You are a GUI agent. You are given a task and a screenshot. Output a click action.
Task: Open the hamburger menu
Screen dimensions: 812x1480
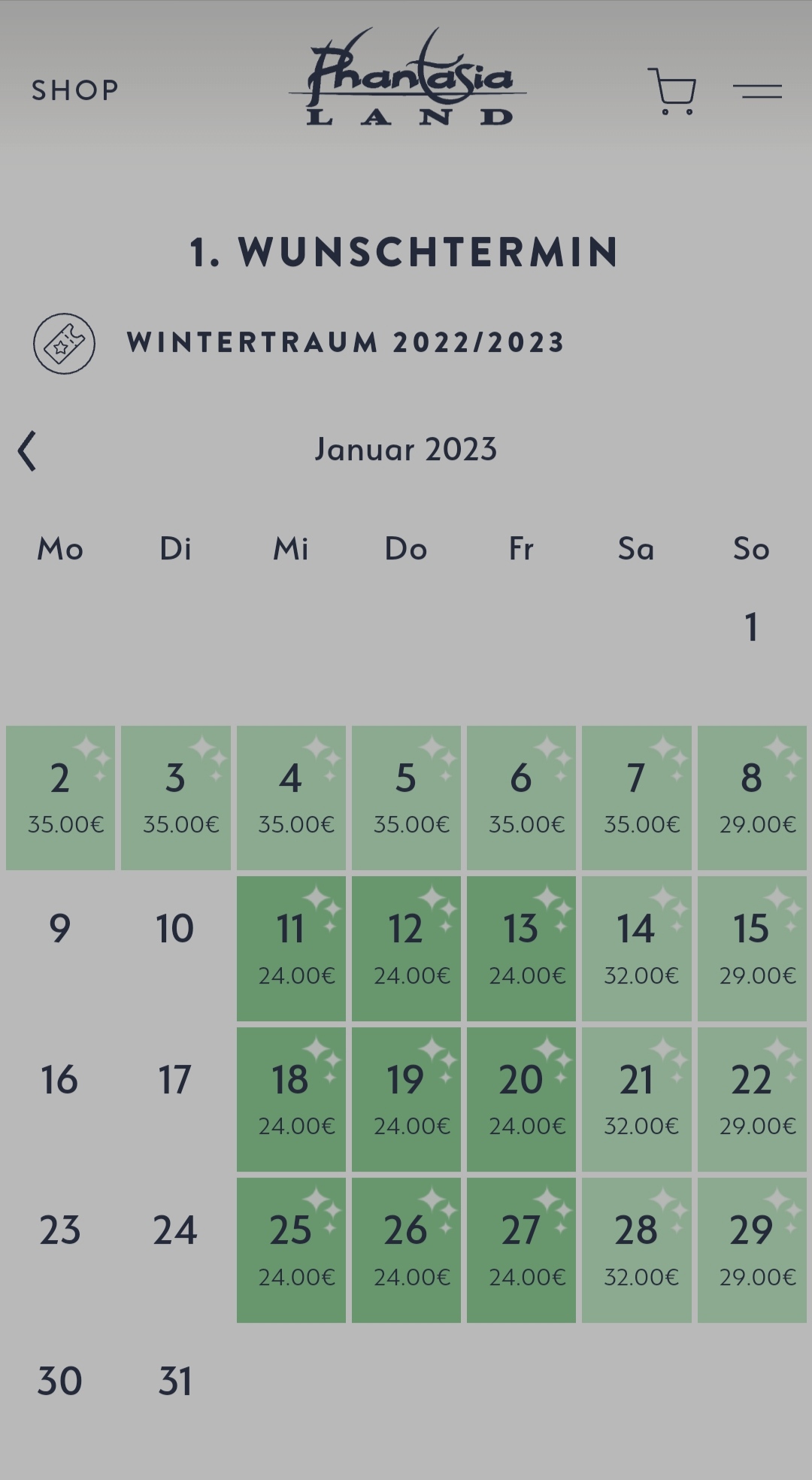pyautogui.click(x=757, y=91)
